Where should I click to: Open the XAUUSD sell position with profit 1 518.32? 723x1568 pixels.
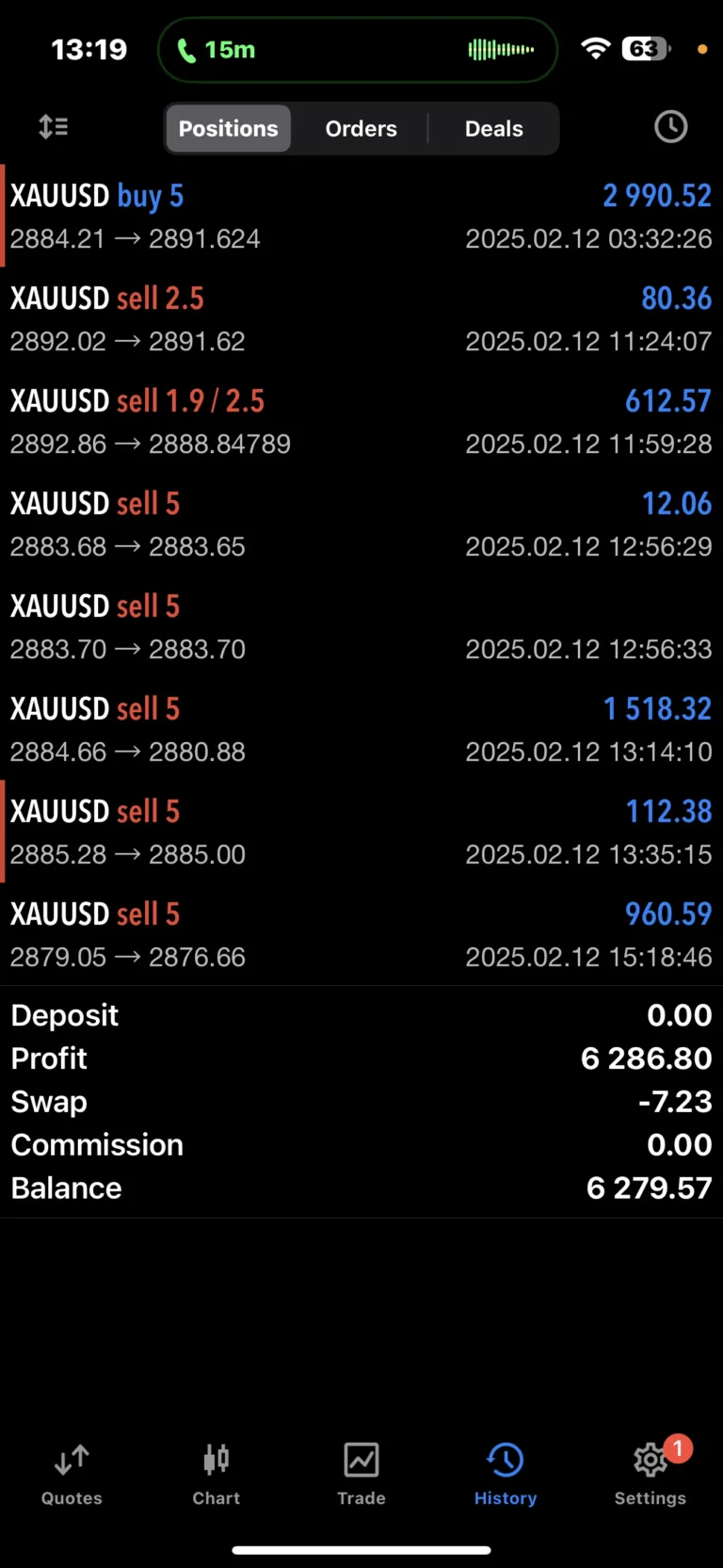click(x=361, y=730)
